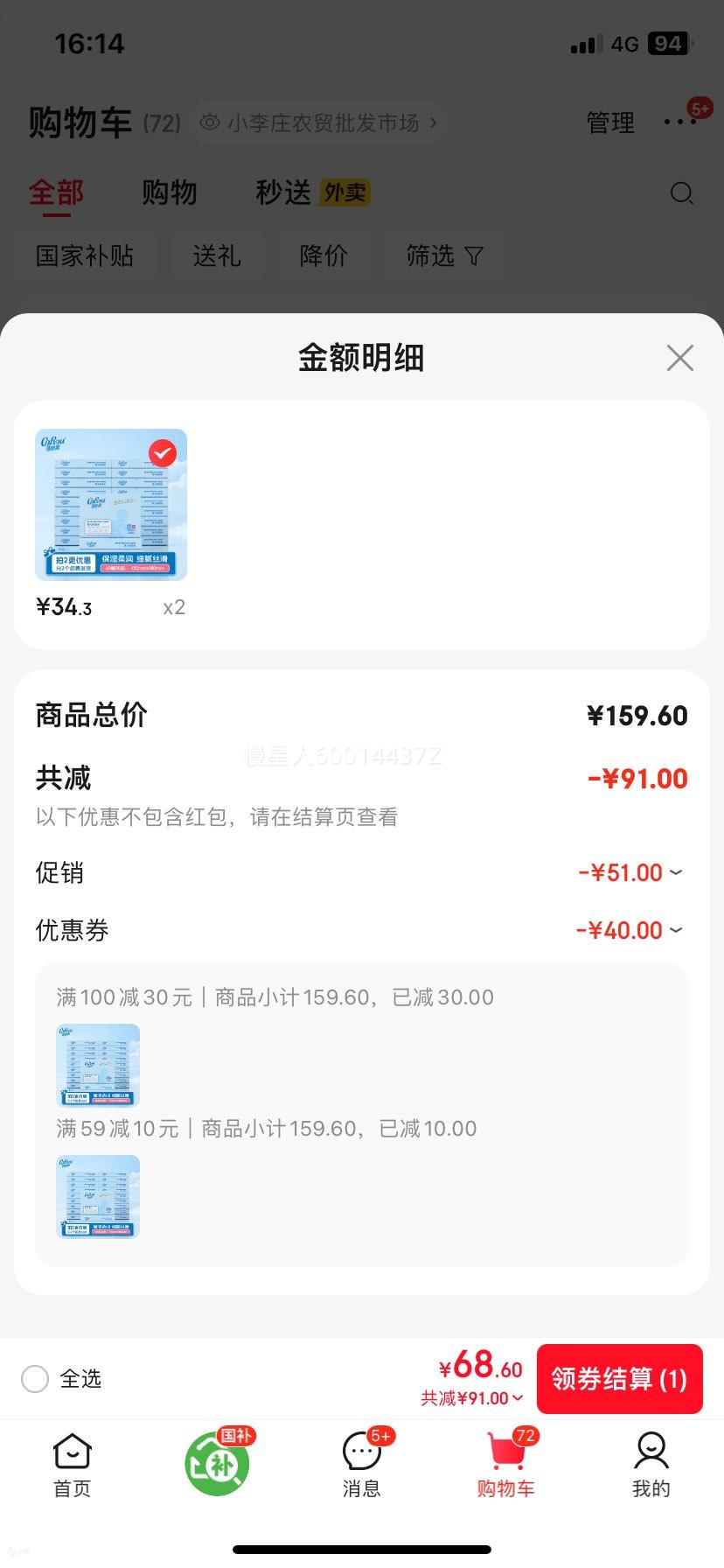Tap the green 国补 subsidy icon
Screen dimensions: 724x1568
point(217,1457)
